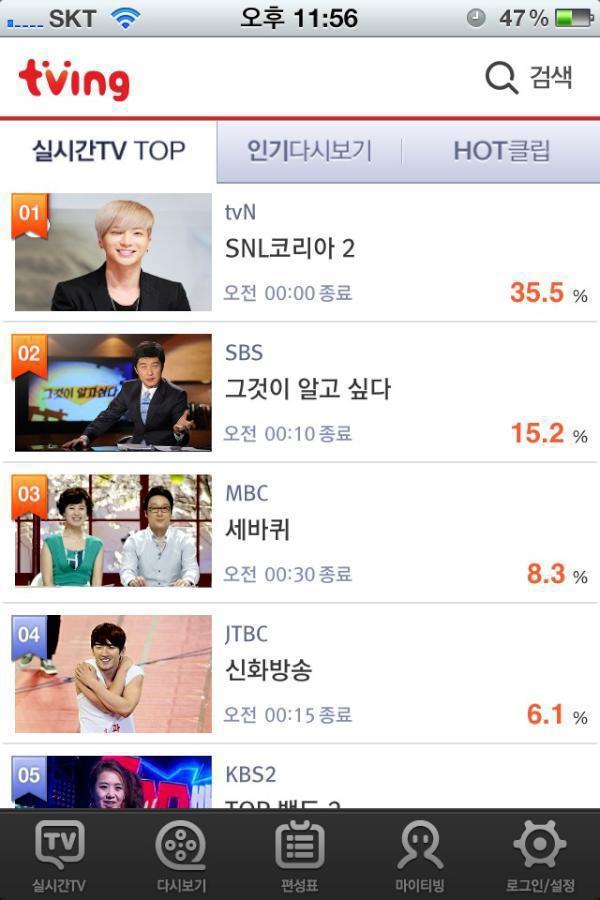600x900 pixels.
Task: Go to 실시간TV in bottom bar
Action: [59, 856]
